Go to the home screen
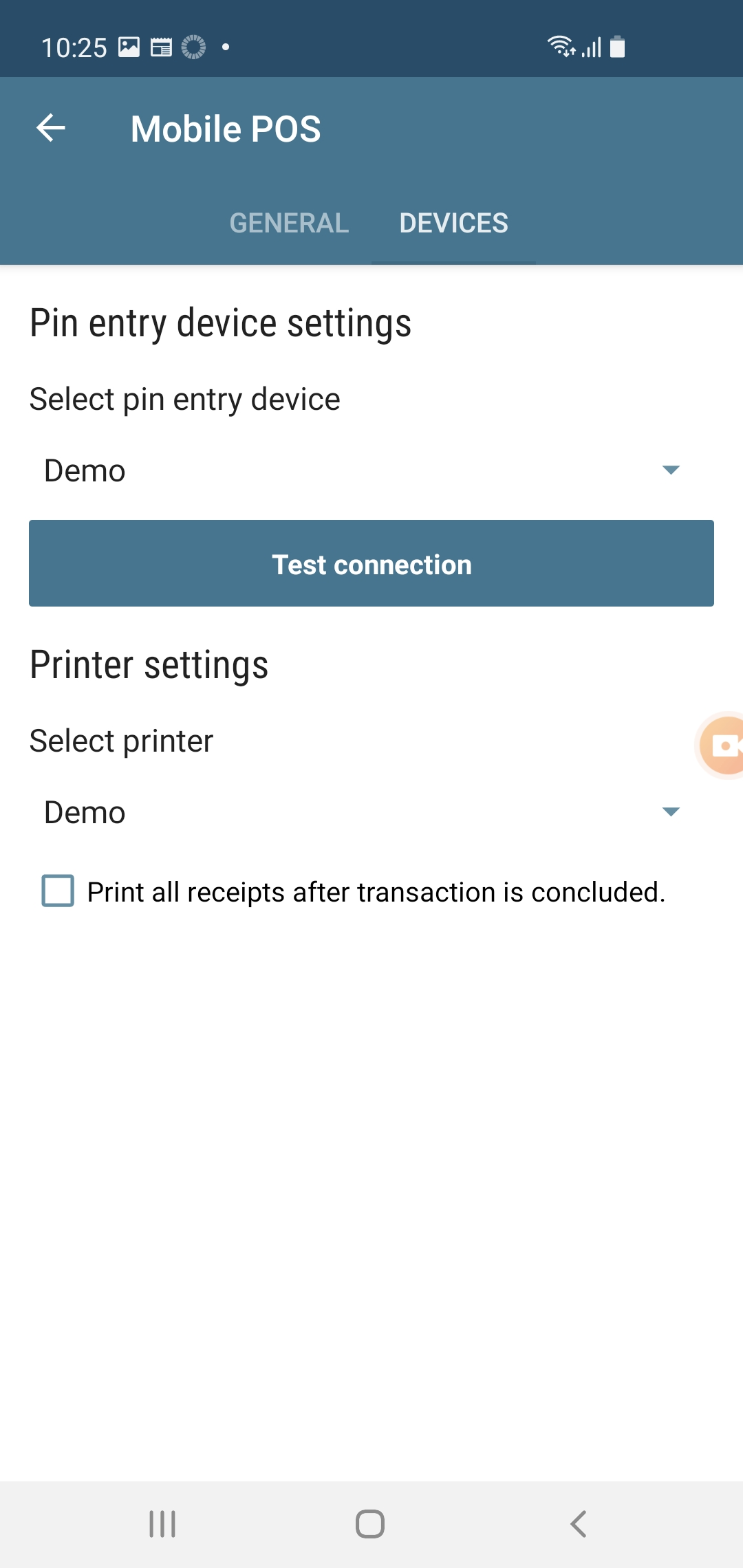This screenshot has width=743, height=1568. pos(370,1524)
